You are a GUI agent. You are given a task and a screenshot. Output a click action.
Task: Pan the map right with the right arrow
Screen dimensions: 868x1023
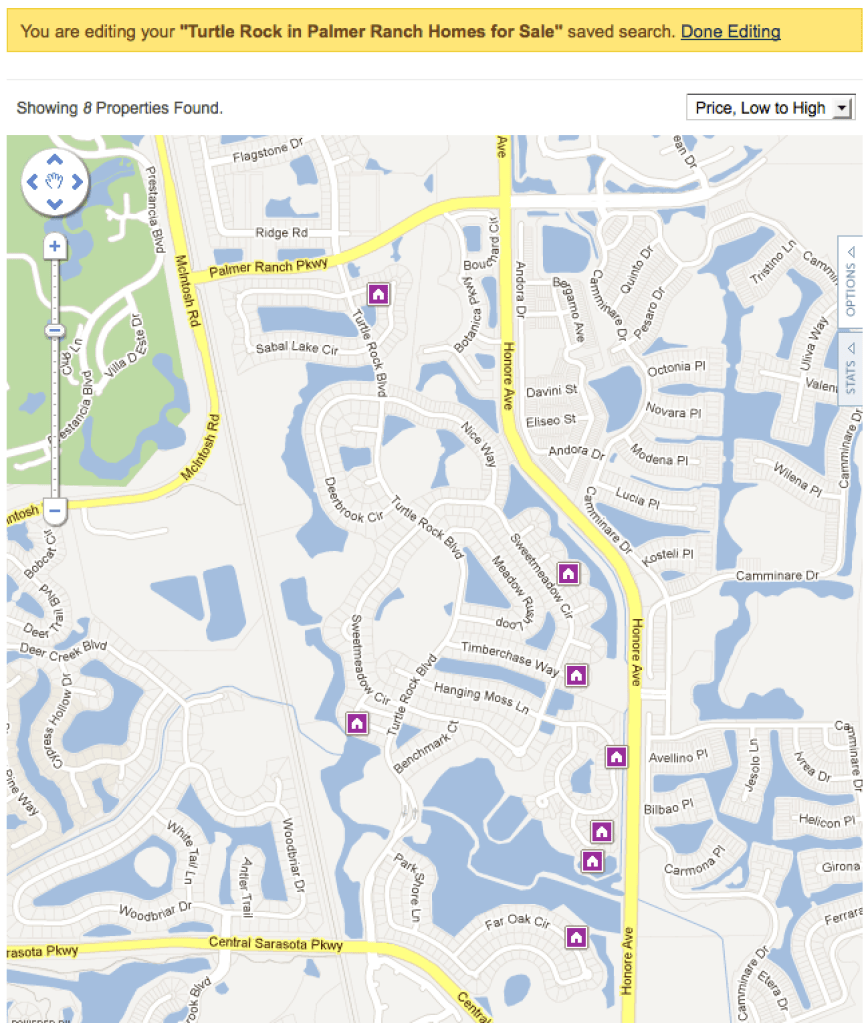click(x=78, y=181)
